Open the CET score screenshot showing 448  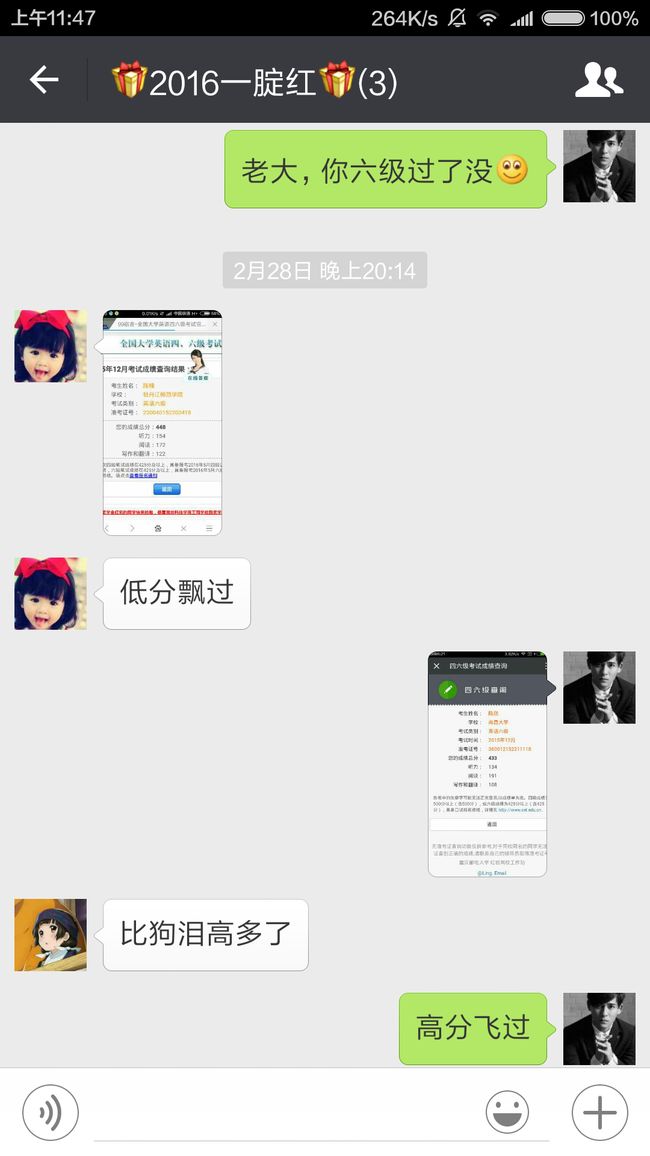coord(162,422)
